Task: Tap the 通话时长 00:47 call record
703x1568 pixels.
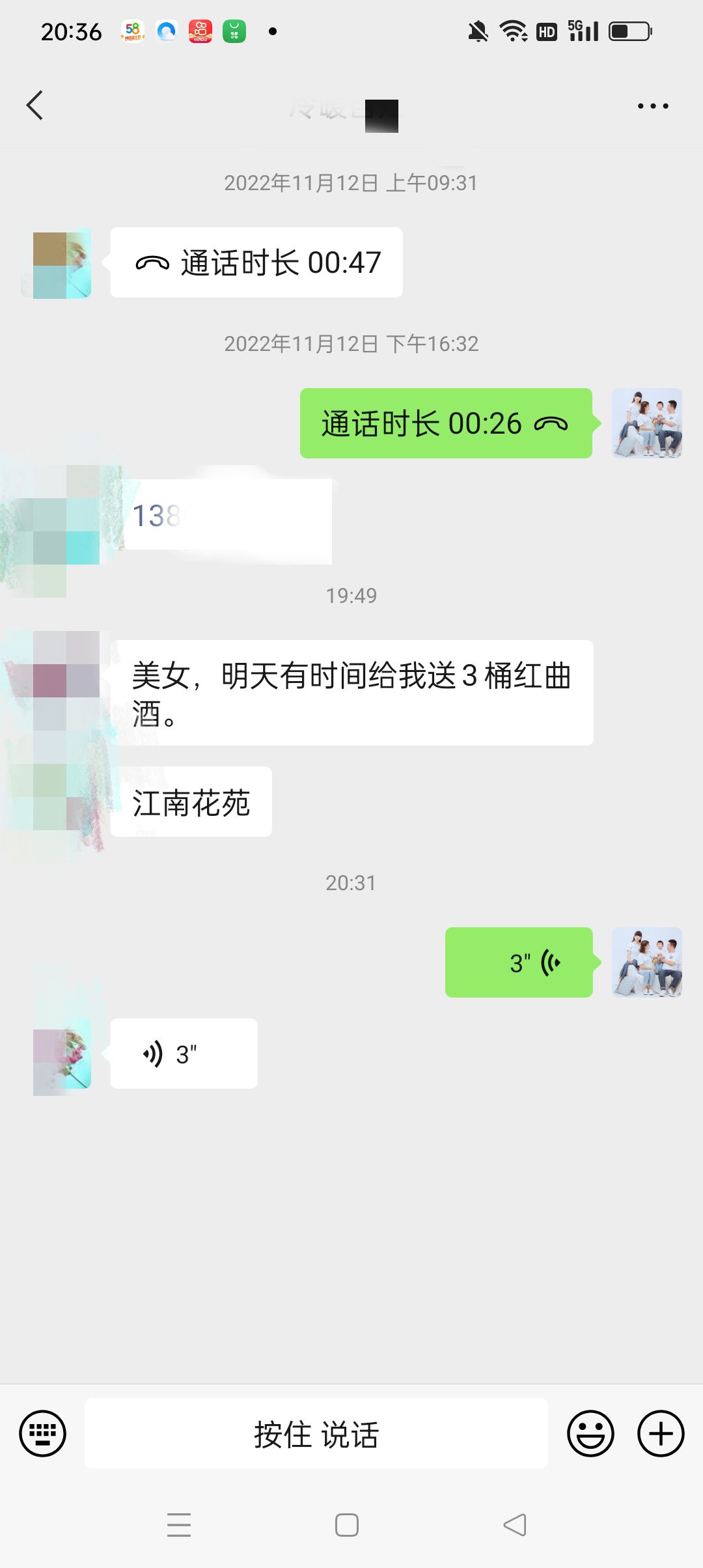Action: [x=256, y=263]
